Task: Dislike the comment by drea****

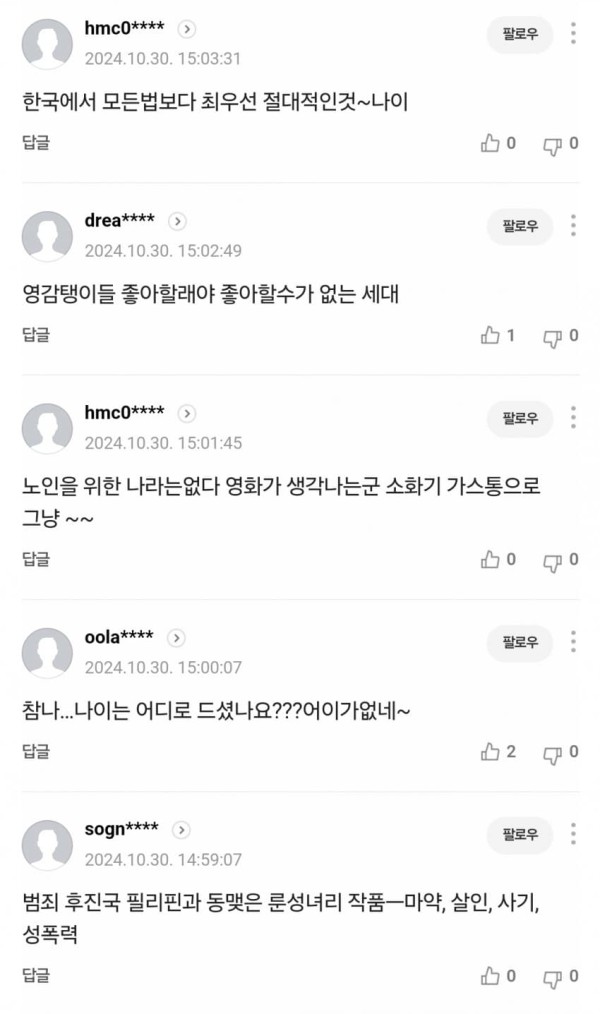Action: pos(552,337)
